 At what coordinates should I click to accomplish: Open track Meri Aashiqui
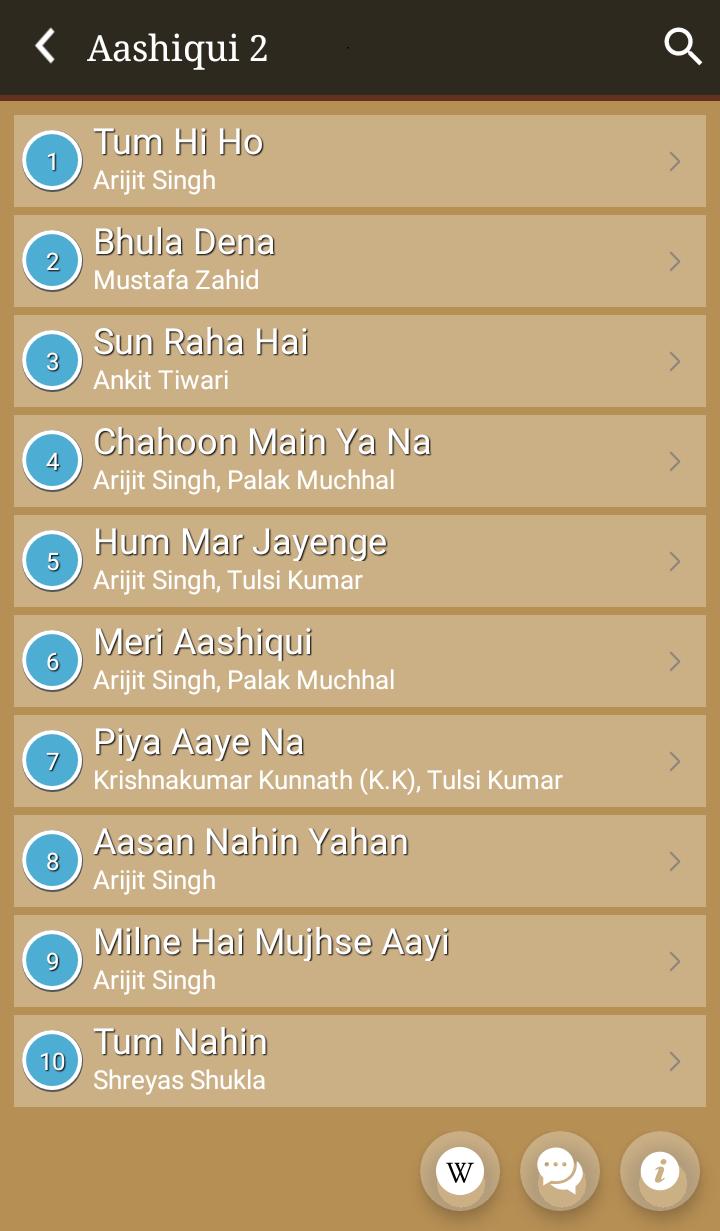click(360, 661)
